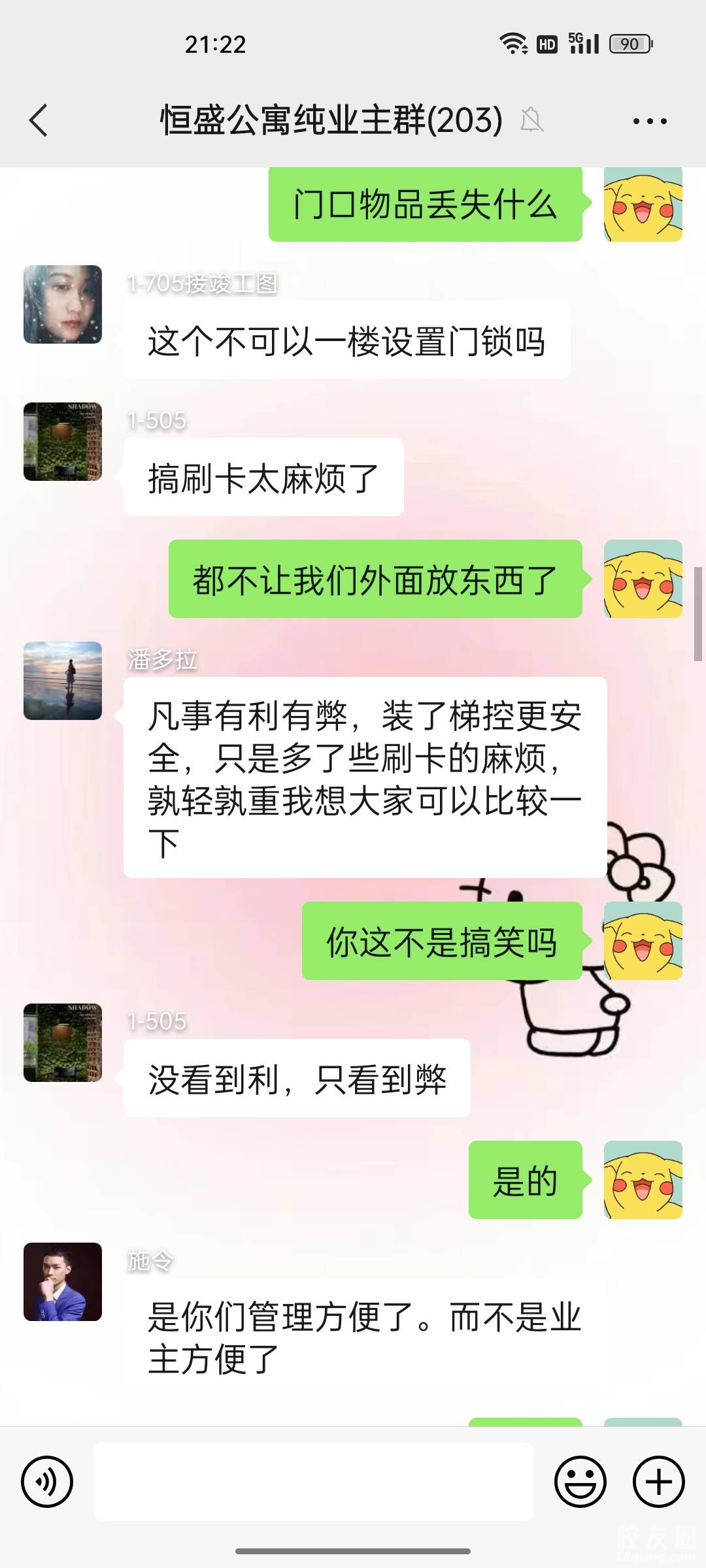Image resolution: width=706 pixels, height=1568 pixels.
Task: Go back from the group chat
Action: 39,121
